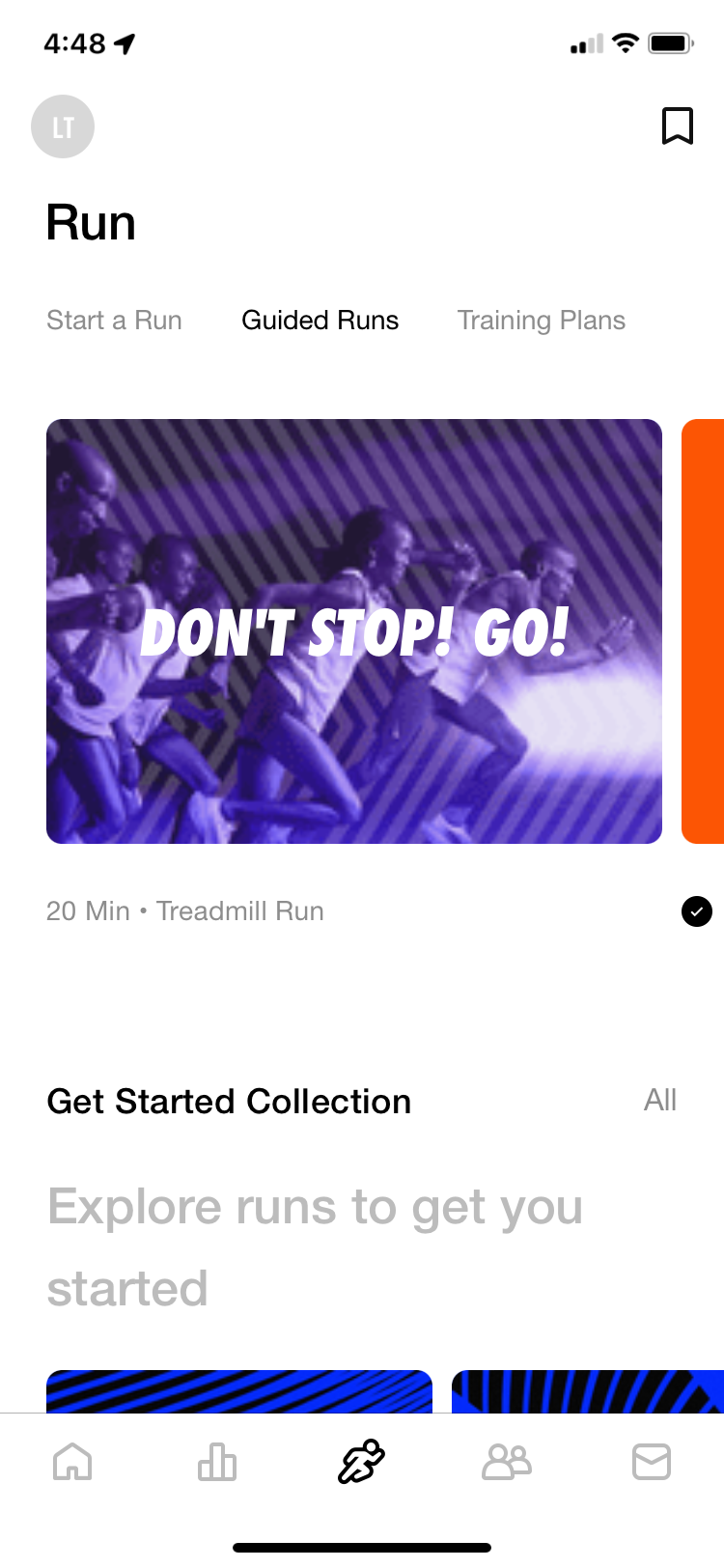Select the Guided Runs tab
Screen dimensions: 724x1568
(x=320, y=320)
